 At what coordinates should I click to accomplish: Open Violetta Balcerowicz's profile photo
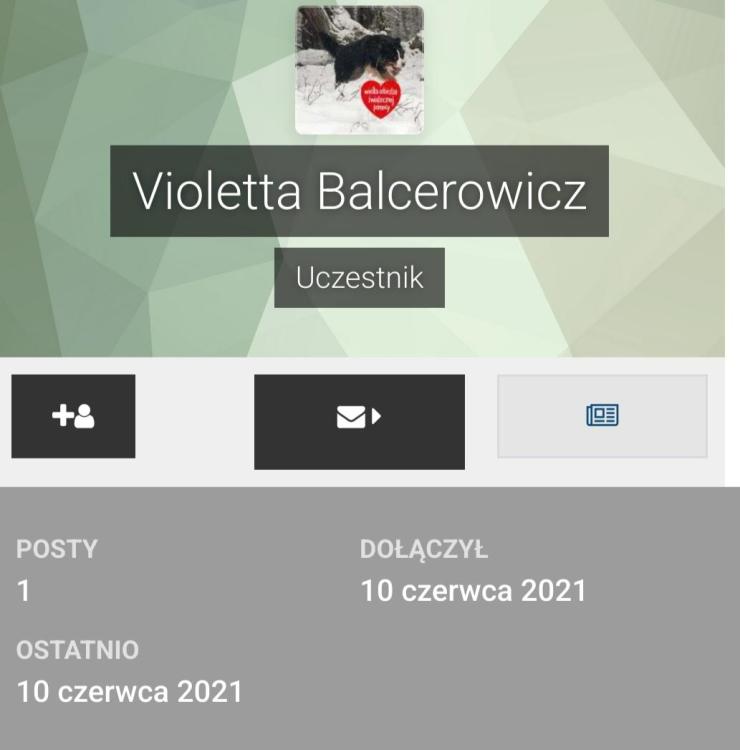(359, 70)
